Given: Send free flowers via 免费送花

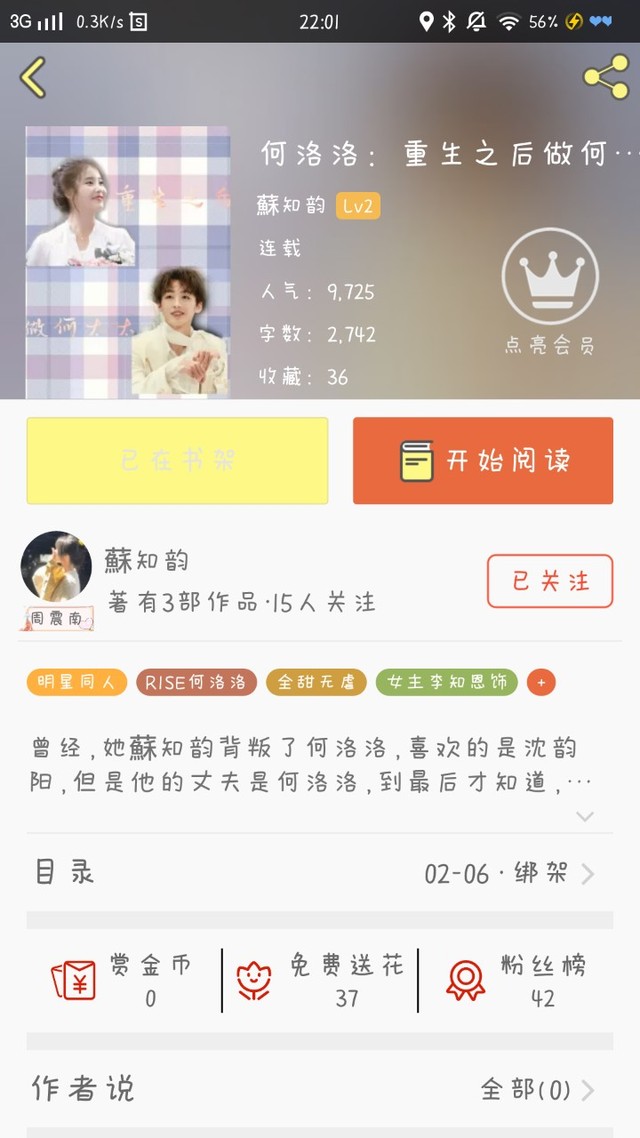Looking at the screenshot, I should (x=320, y=980).
